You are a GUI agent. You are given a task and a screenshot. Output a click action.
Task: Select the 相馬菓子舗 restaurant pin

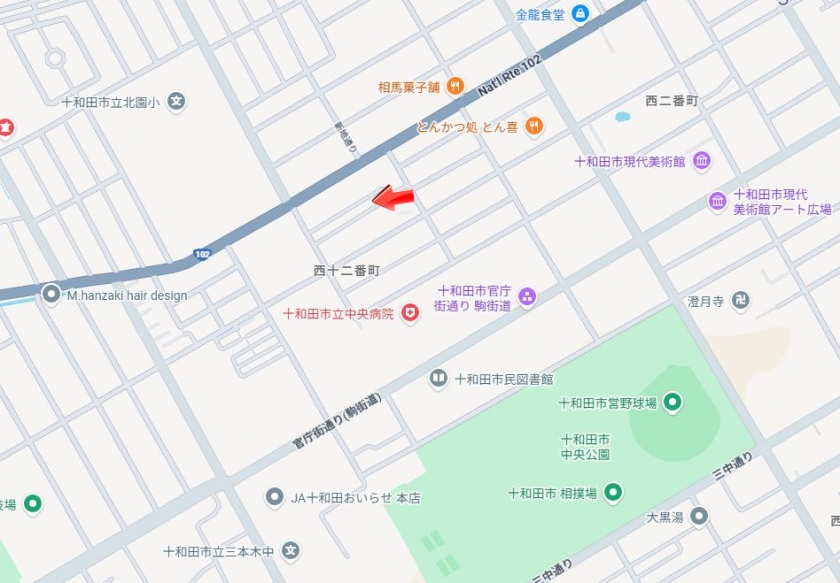(455, 87)
